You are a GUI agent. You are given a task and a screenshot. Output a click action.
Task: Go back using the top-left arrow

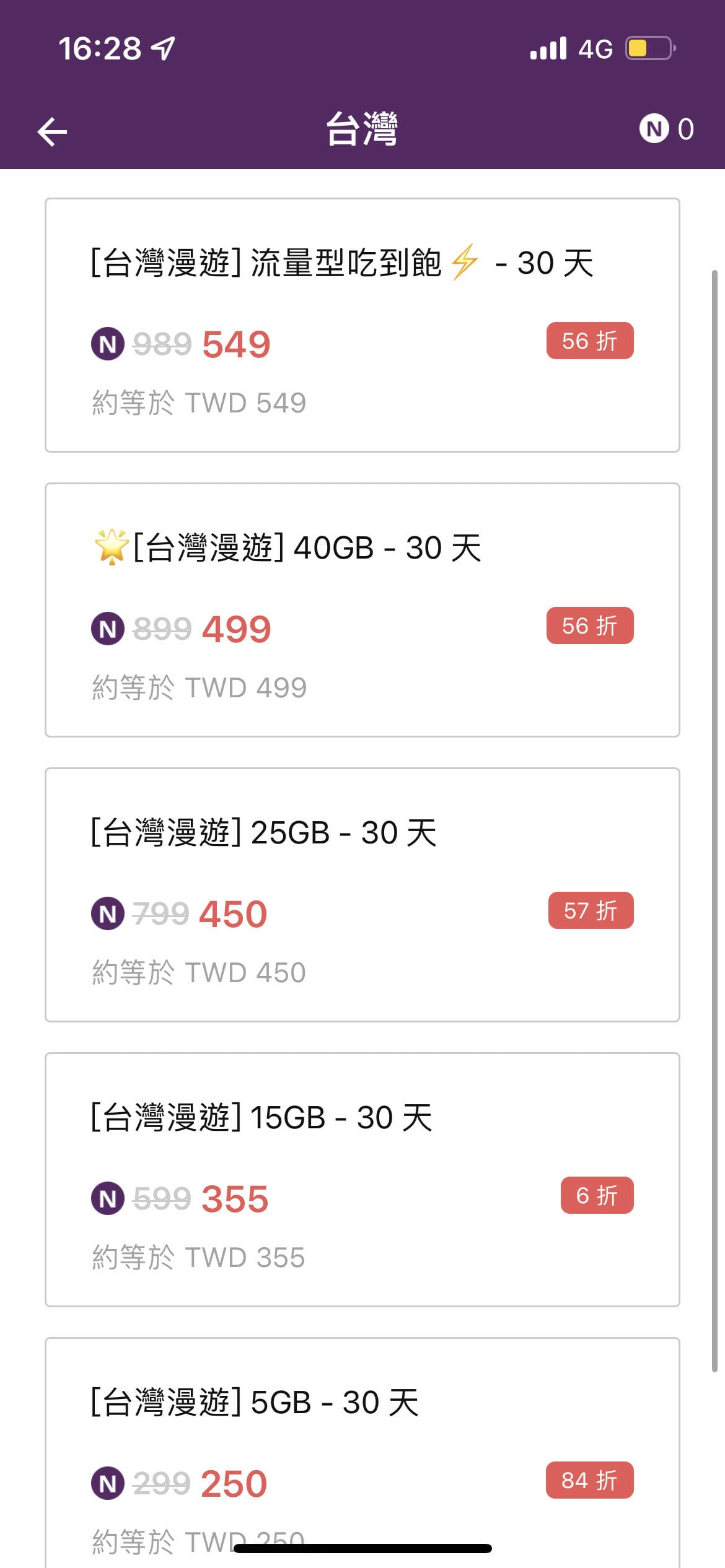pos(52,131)
